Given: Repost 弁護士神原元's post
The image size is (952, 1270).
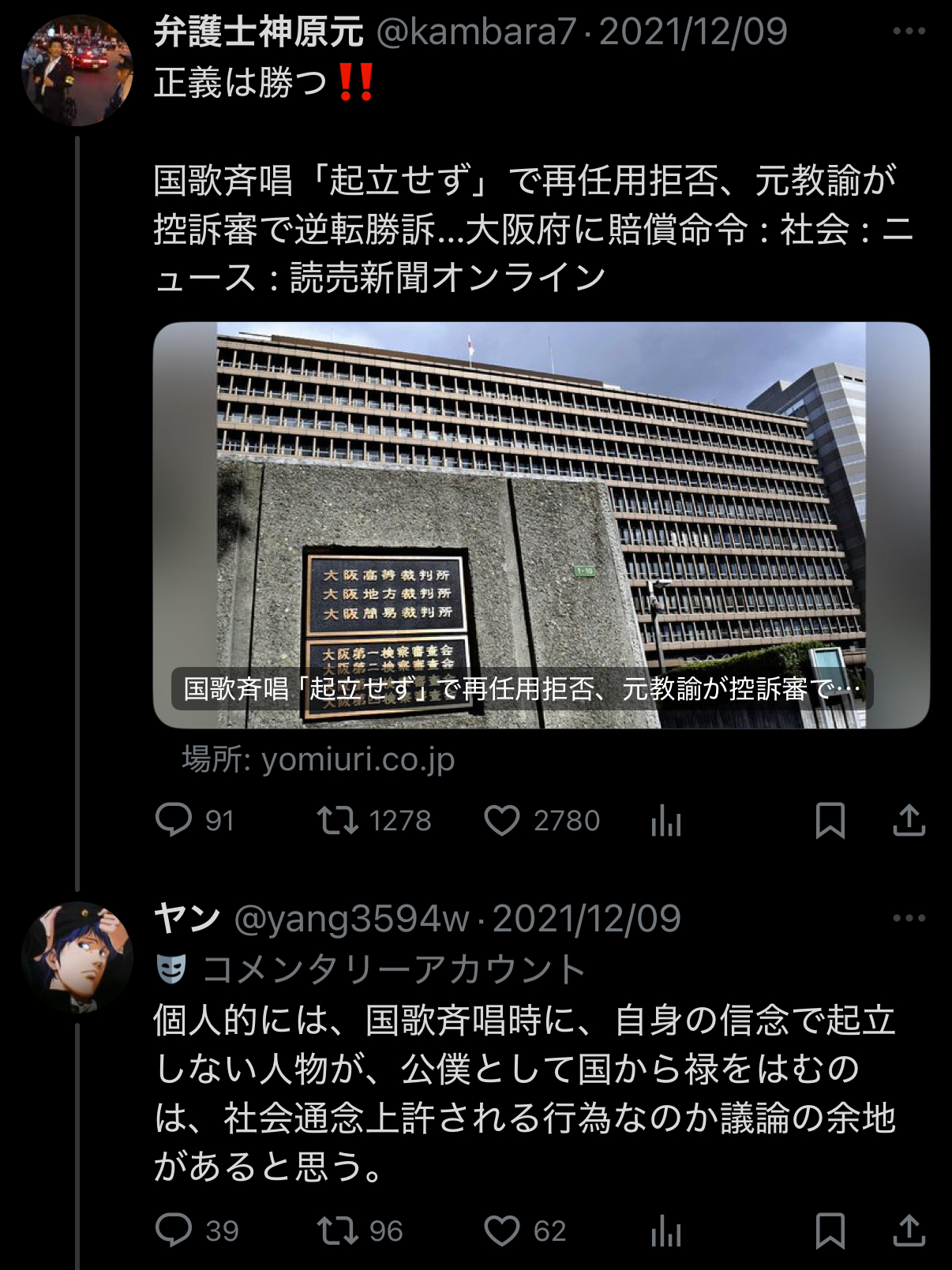Looking at the screenshot, I should coord(338,820).
